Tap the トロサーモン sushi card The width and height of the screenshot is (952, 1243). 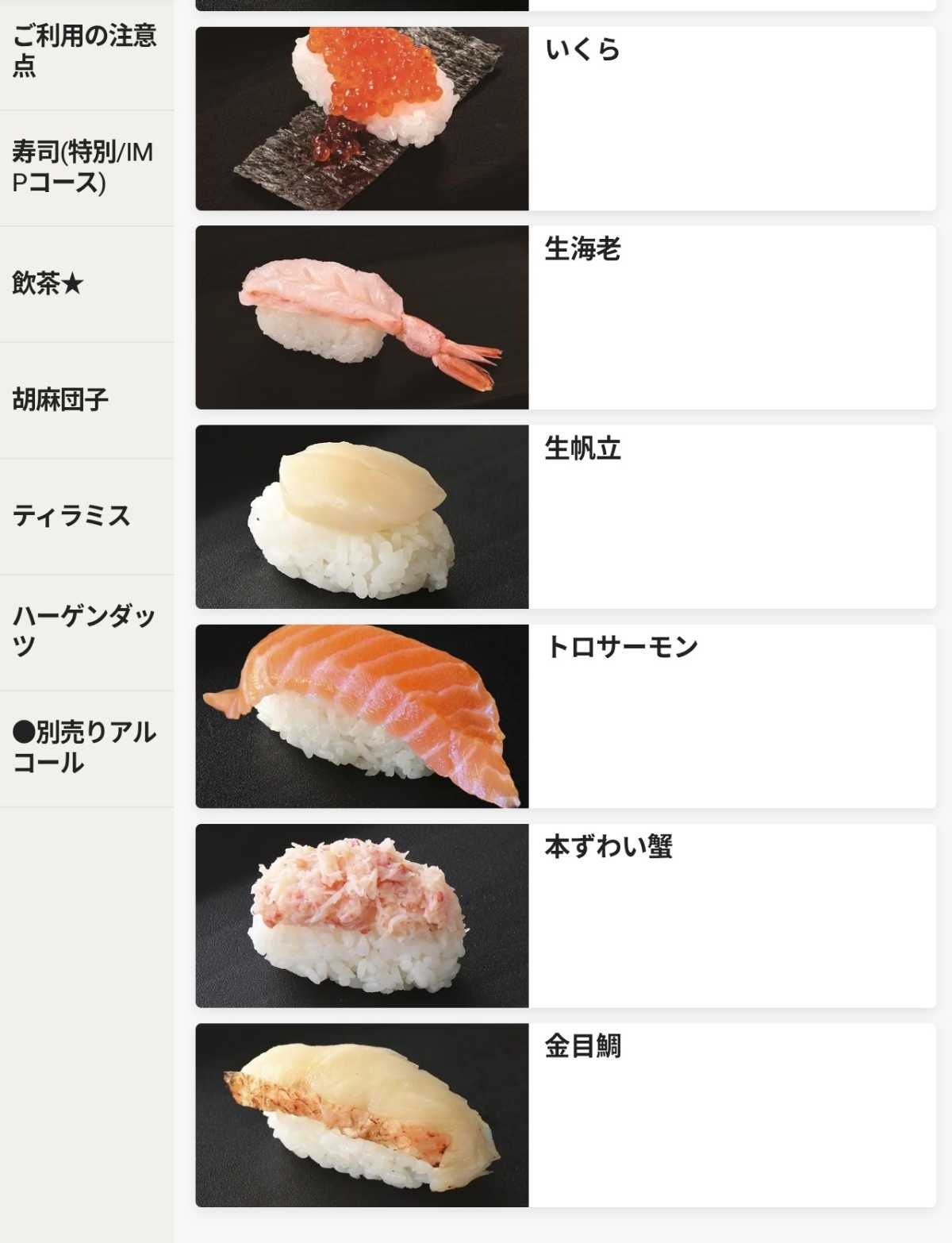[565, 716]
